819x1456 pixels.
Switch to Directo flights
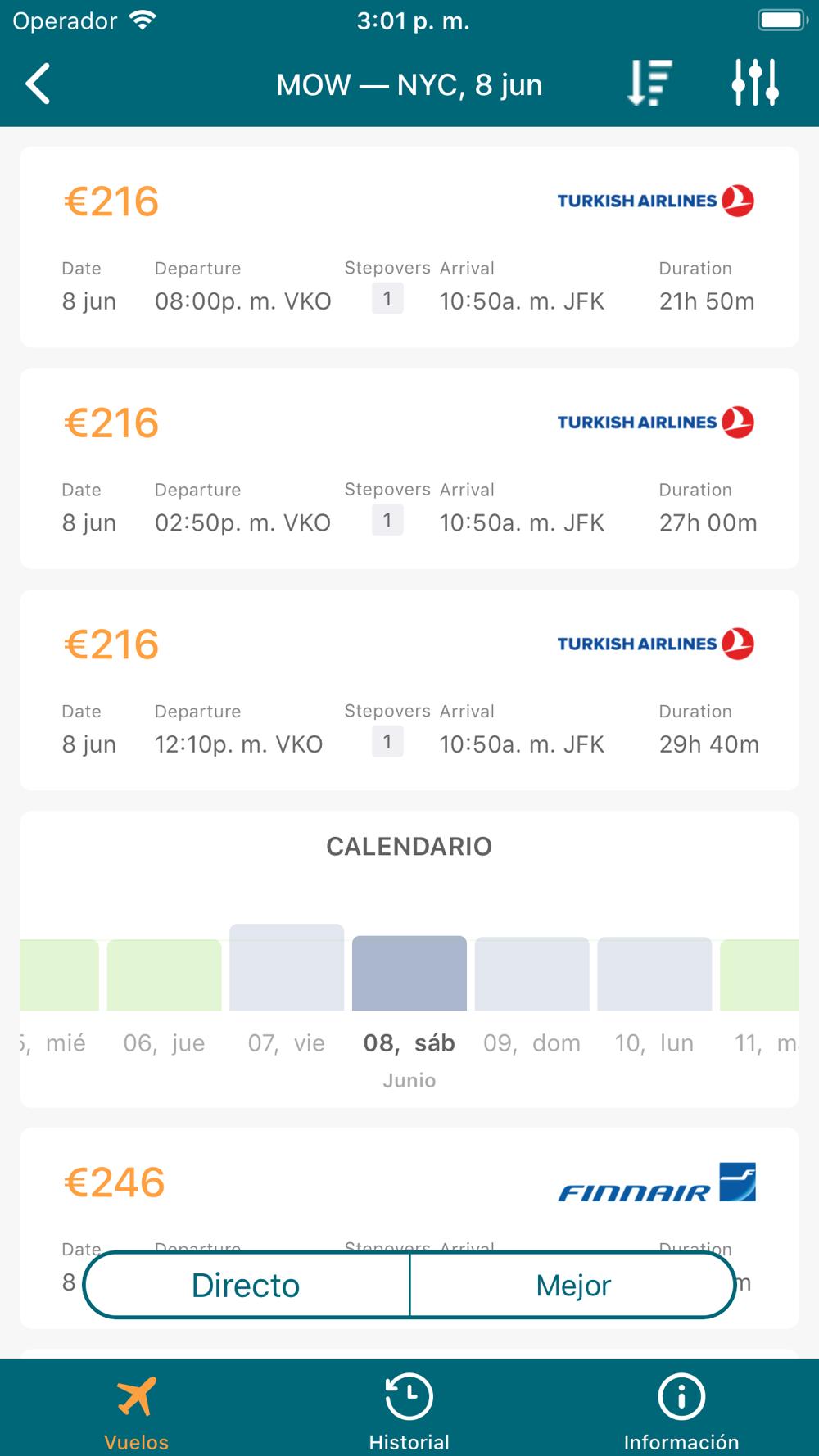pos(246,1285)
